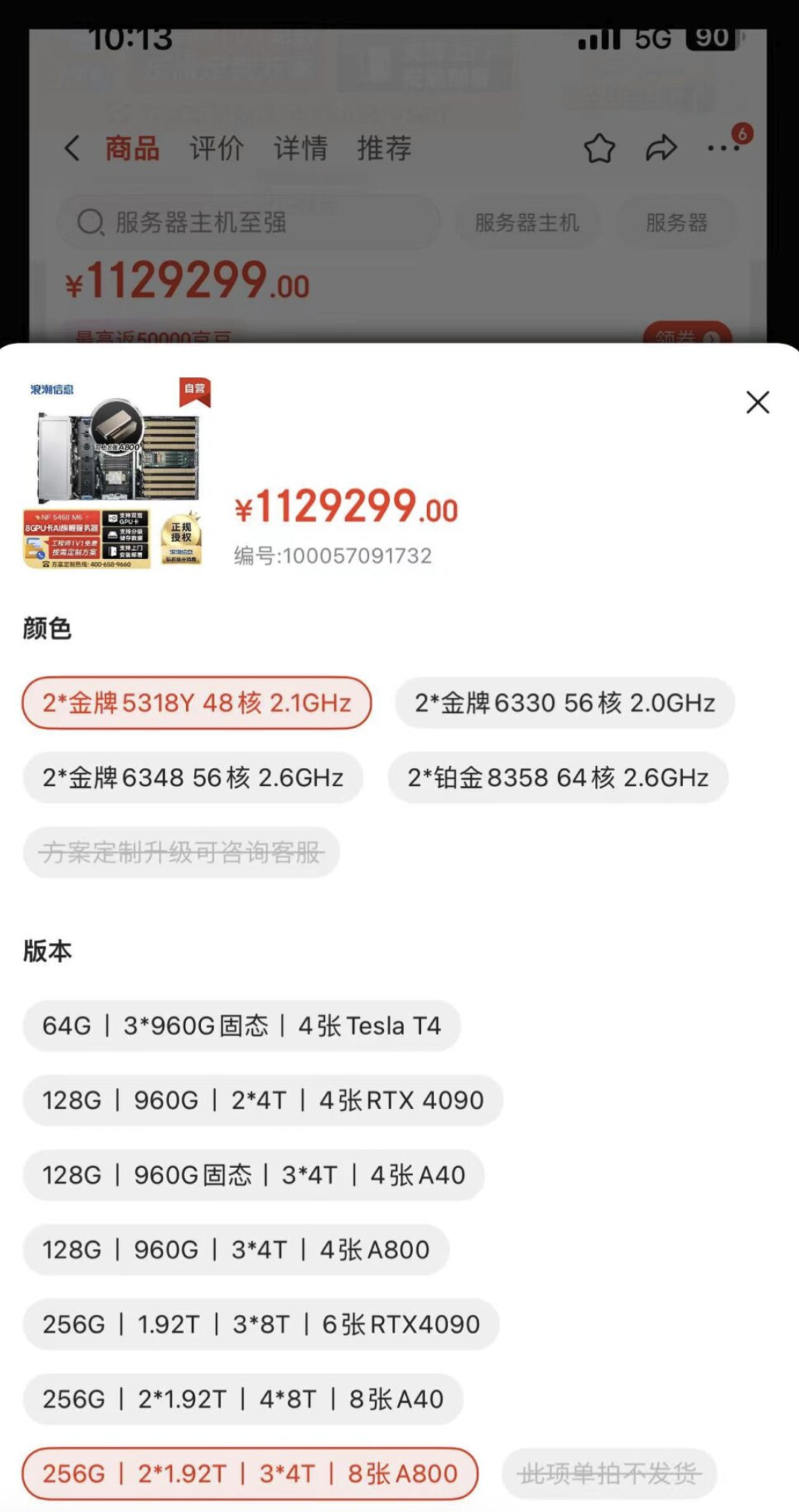Choose 2*铂金 8358 64核 2.6GHz option
The height and width of the screenshot is (1512, 799).
click(558, 777)
